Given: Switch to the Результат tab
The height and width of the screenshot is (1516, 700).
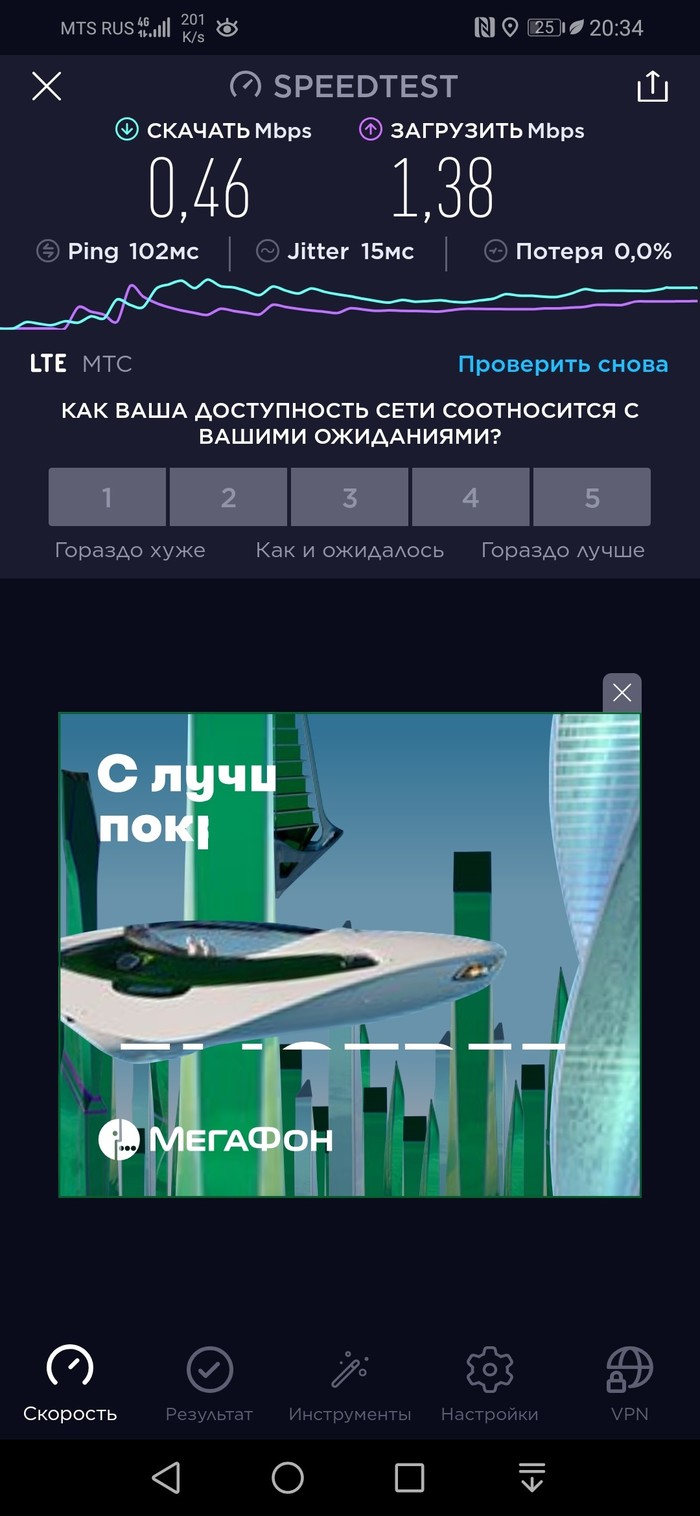Looking at the screenshot, I should [209, 1383].
